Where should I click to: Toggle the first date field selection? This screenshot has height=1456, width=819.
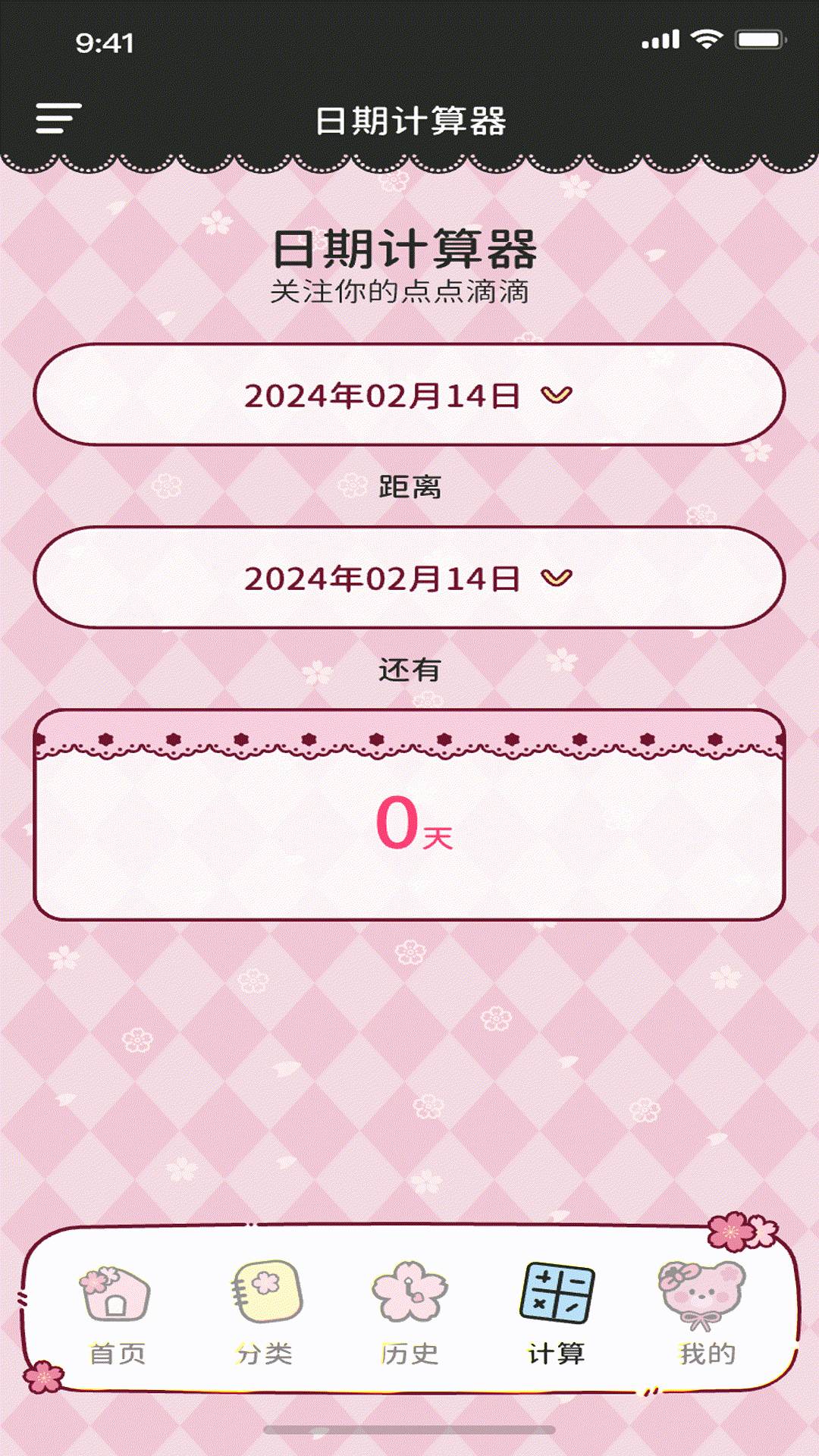(409, 396)
